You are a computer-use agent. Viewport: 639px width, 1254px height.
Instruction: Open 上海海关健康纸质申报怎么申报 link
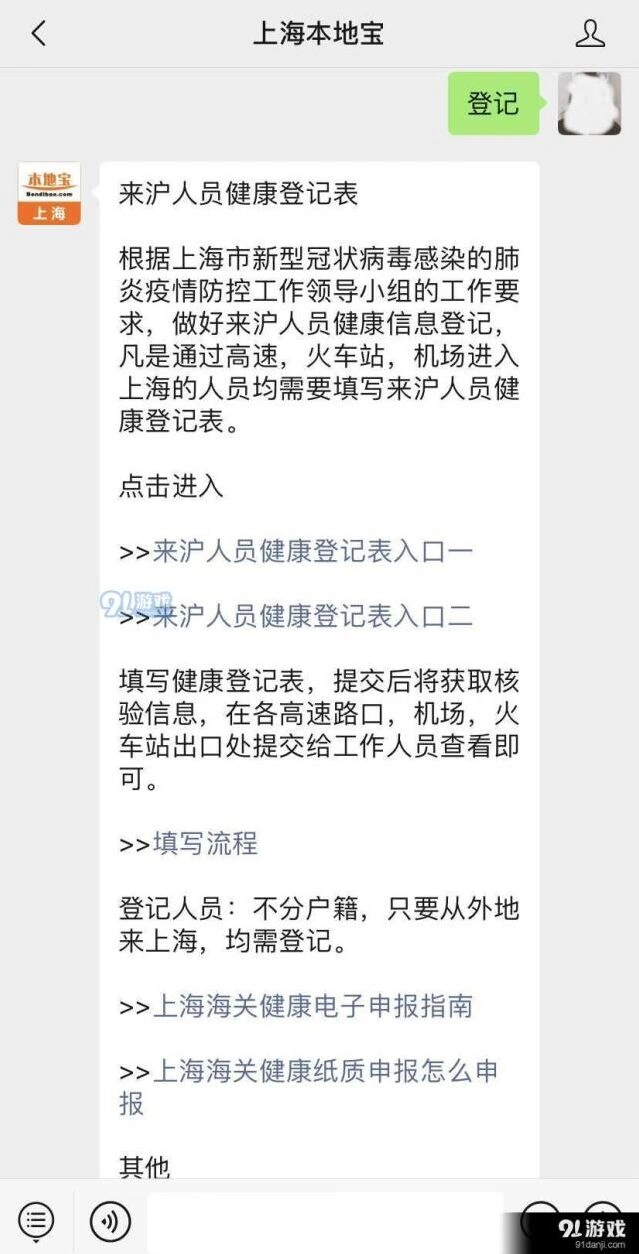[309, 1087]
